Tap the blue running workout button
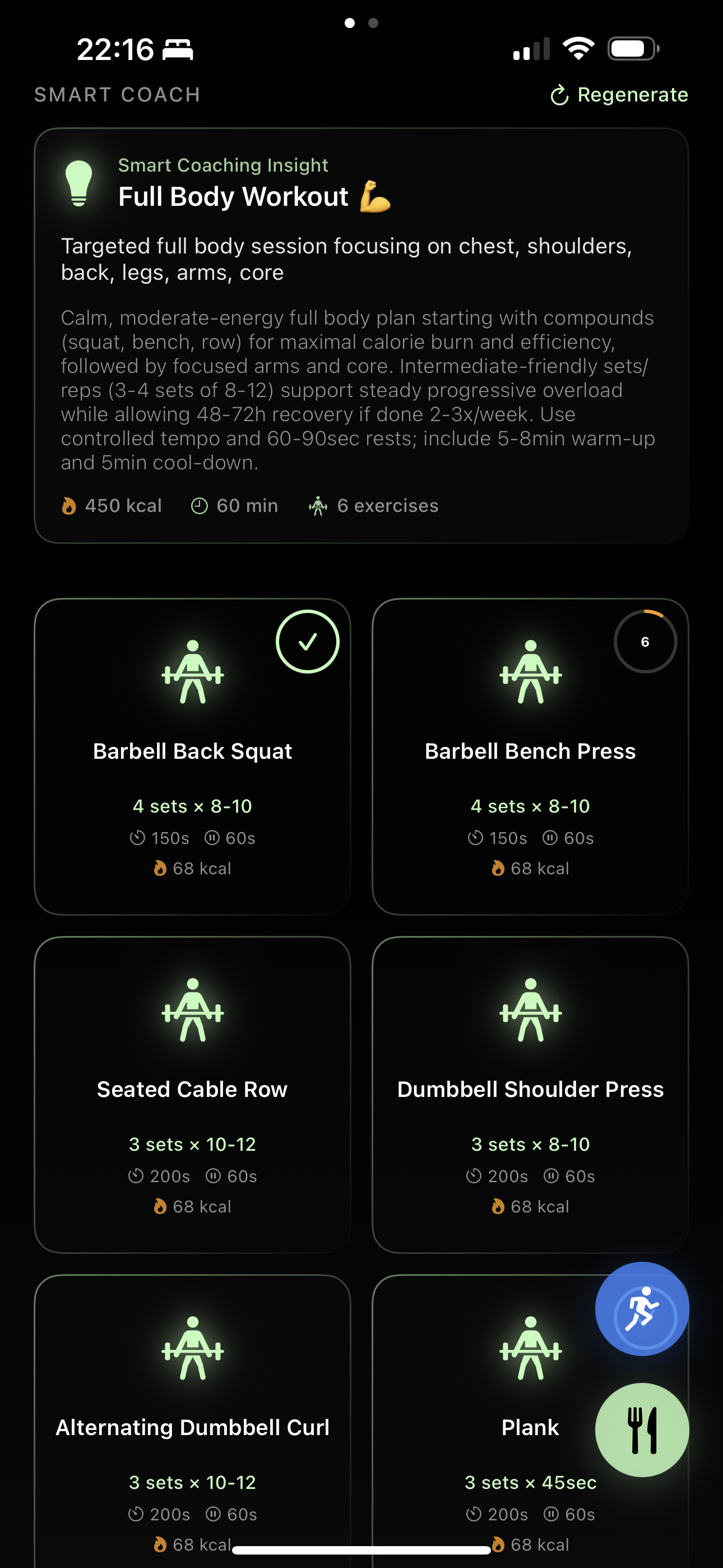Screen dimensions: 723x1568 click(641, 1309)
